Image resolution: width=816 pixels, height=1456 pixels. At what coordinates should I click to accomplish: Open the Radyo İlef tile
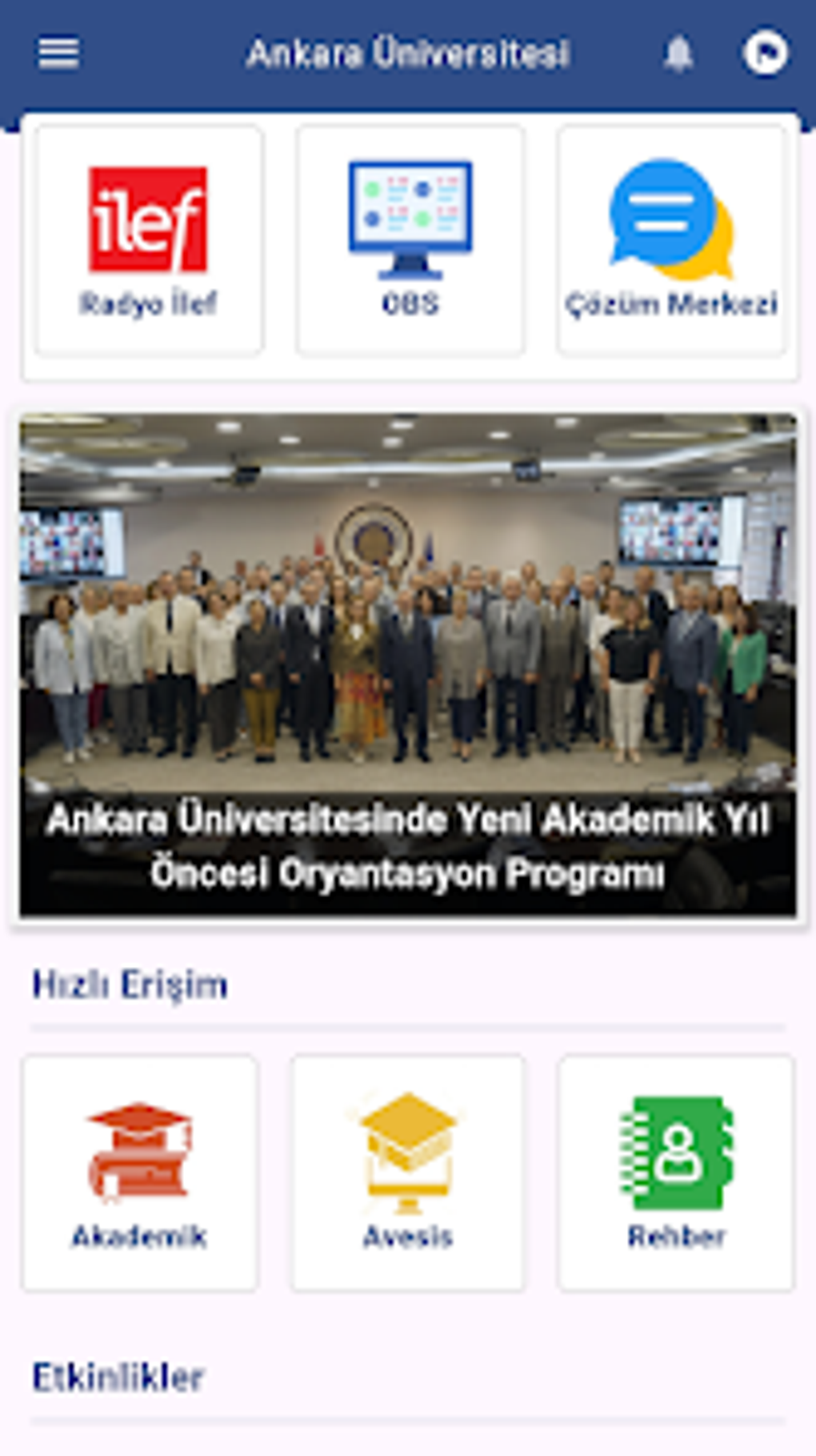[149, 240]
